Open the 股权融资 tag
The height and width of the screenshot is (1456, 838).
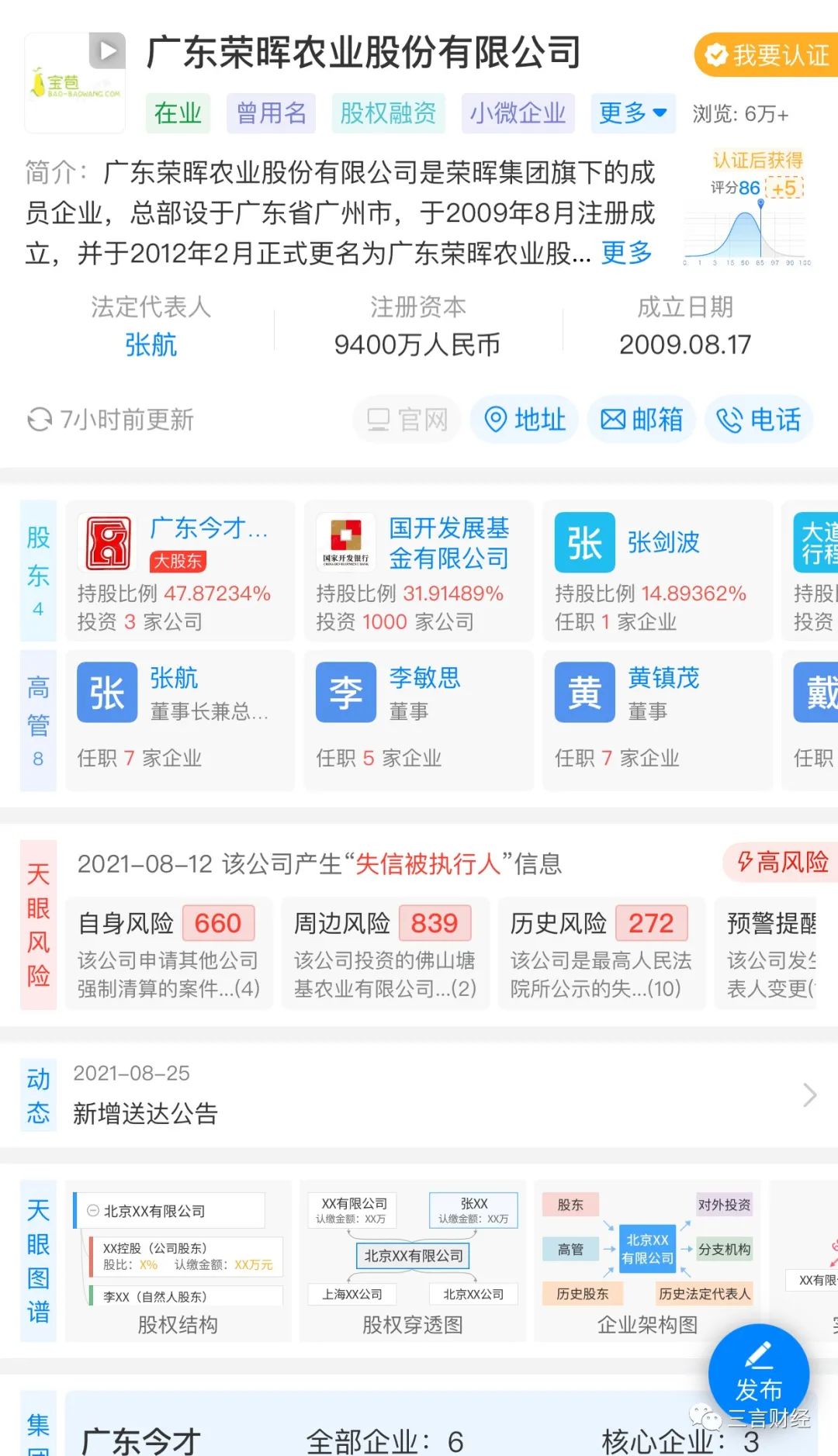(388, 113)
